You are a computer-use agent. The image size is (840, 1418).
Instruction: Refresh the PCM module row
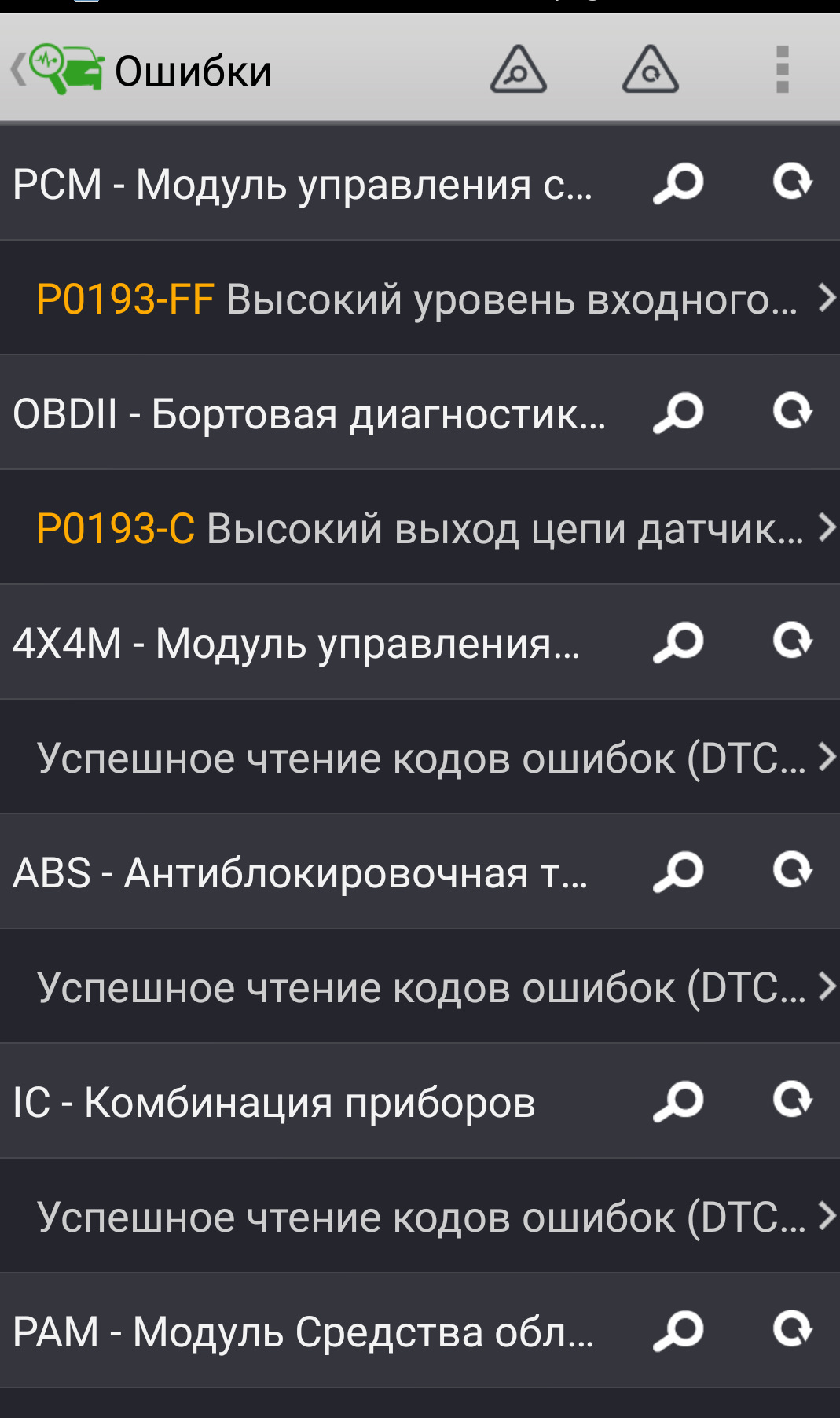792,182
